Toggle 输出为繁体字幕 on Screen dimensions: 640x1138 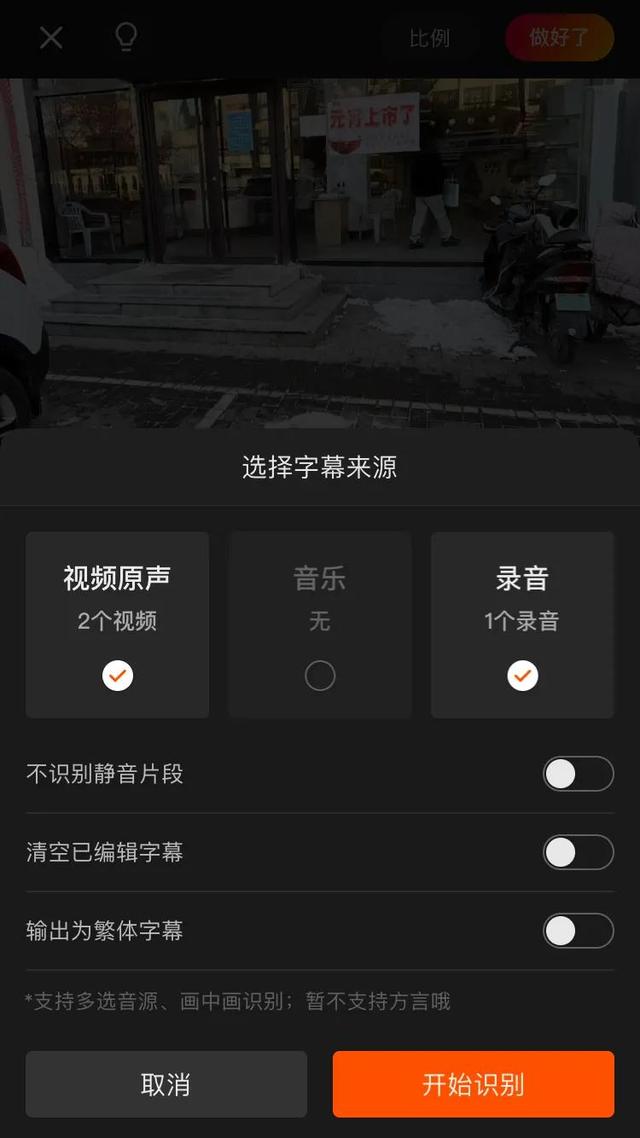[x=577, y=931]
